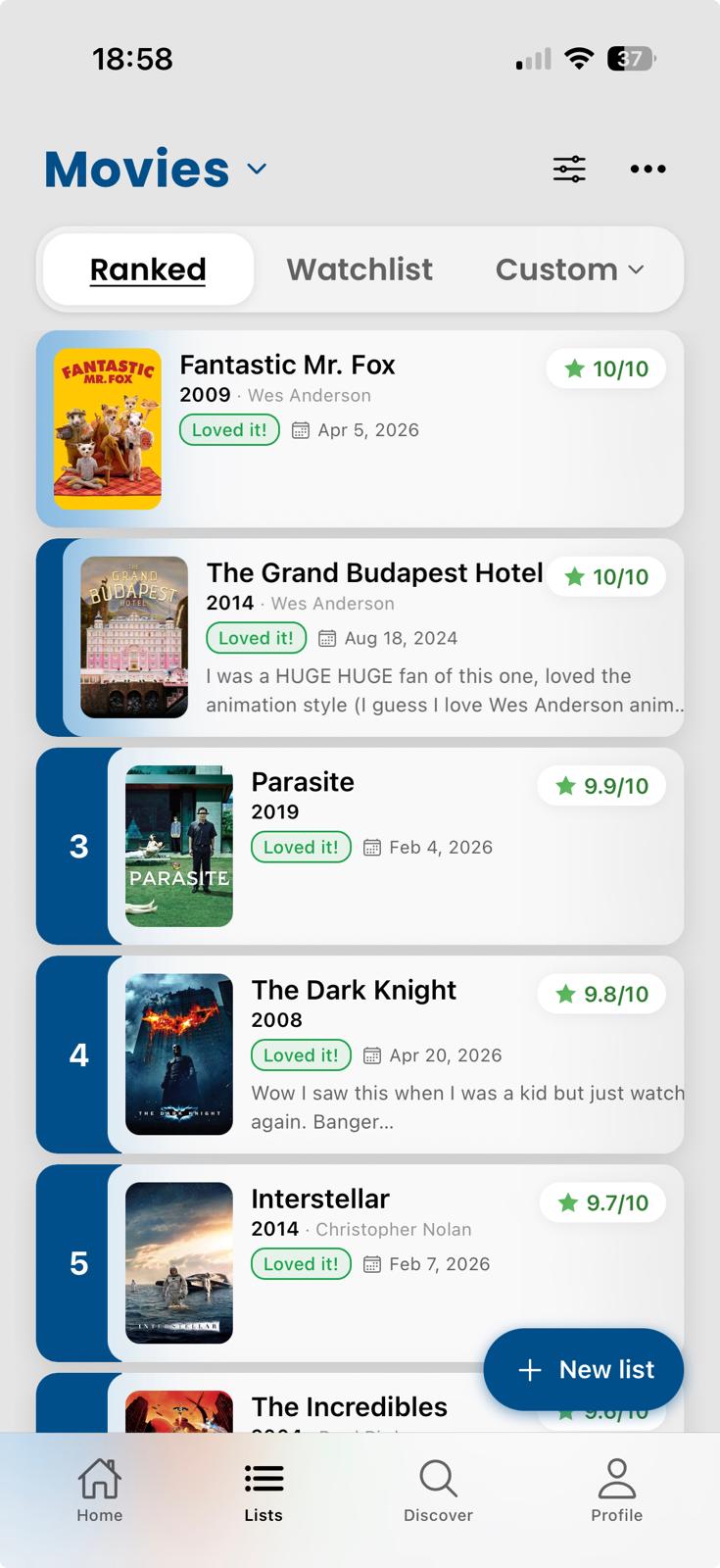Open the Movies dropdown
The image size is (720, 1568).
coord(257,169)
